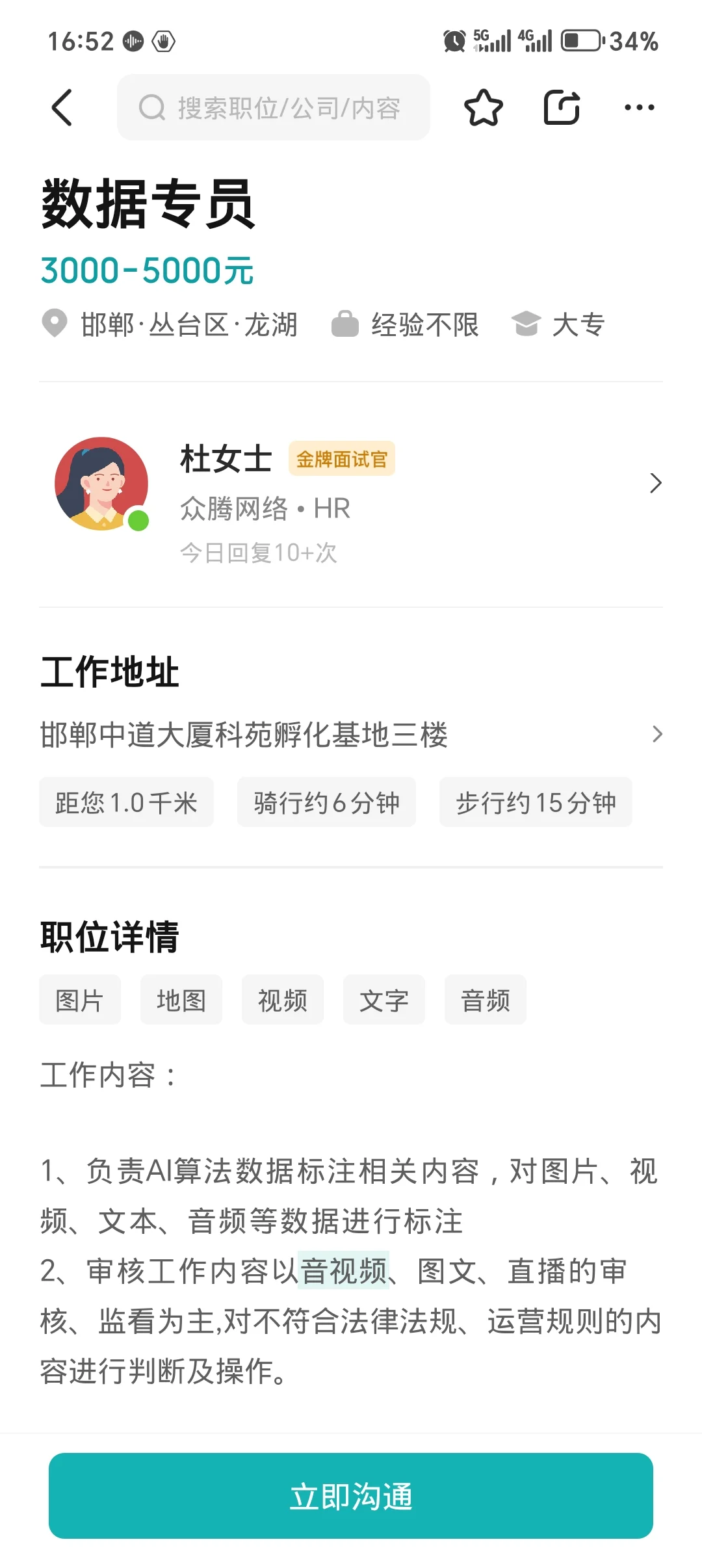
Task: Go back with the top-left arrow
Action: [x=62, y=107]
